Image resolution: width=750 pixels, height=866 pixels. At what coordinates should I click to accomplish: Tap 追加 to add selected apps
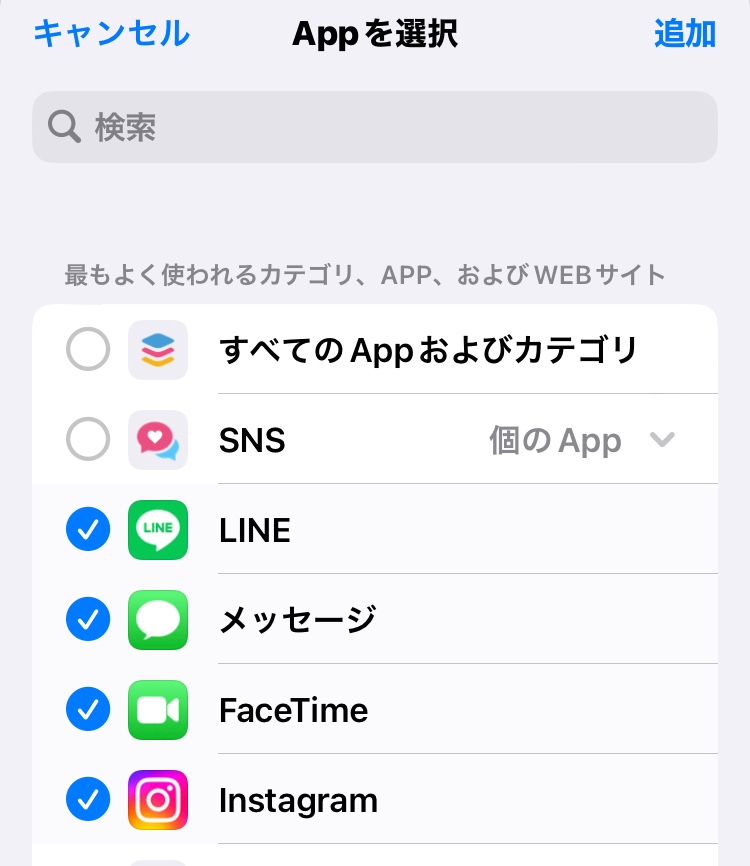pyautogui.click(x=685, y=34)
